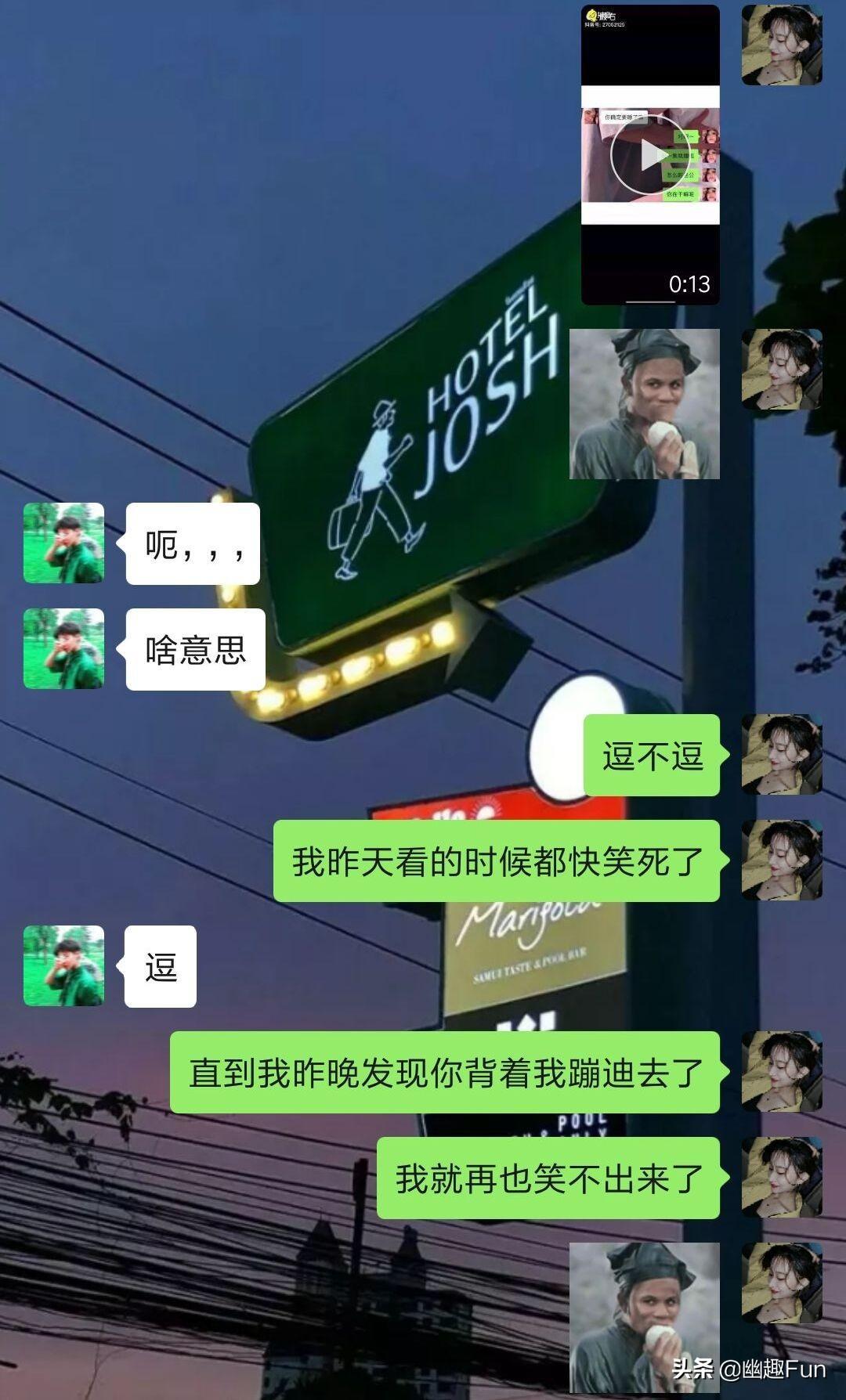
Task: Open avatar next to "啥意思" message
Action: [x=63, y=649]
